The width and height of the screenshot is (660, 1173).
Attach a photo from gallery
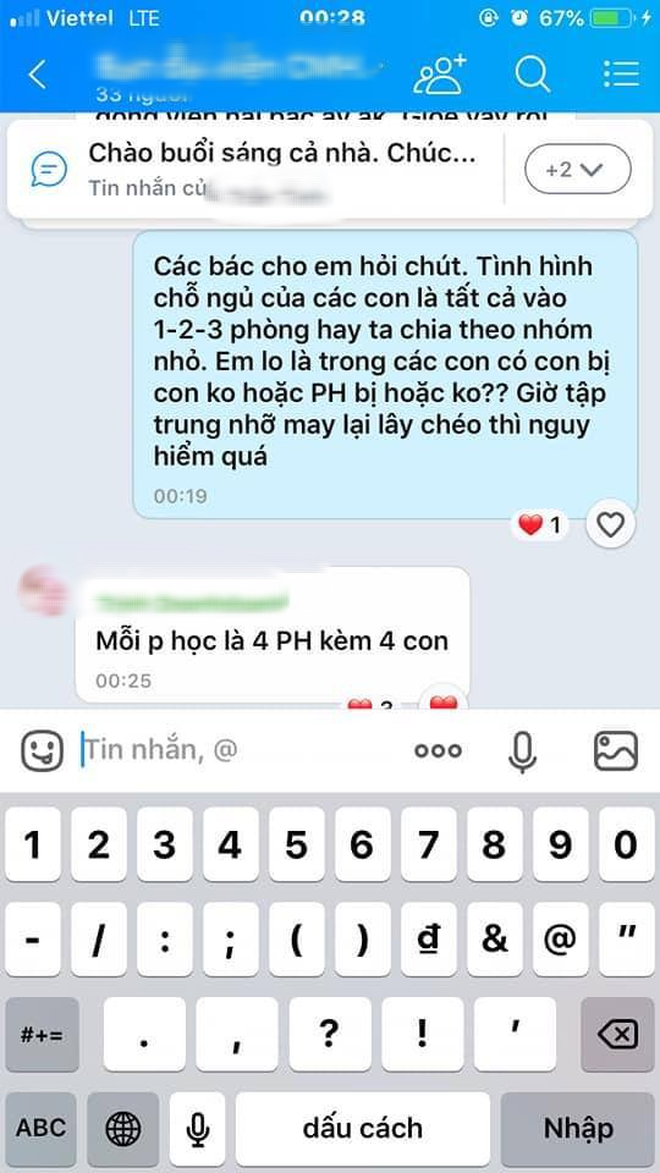point(615,750)
